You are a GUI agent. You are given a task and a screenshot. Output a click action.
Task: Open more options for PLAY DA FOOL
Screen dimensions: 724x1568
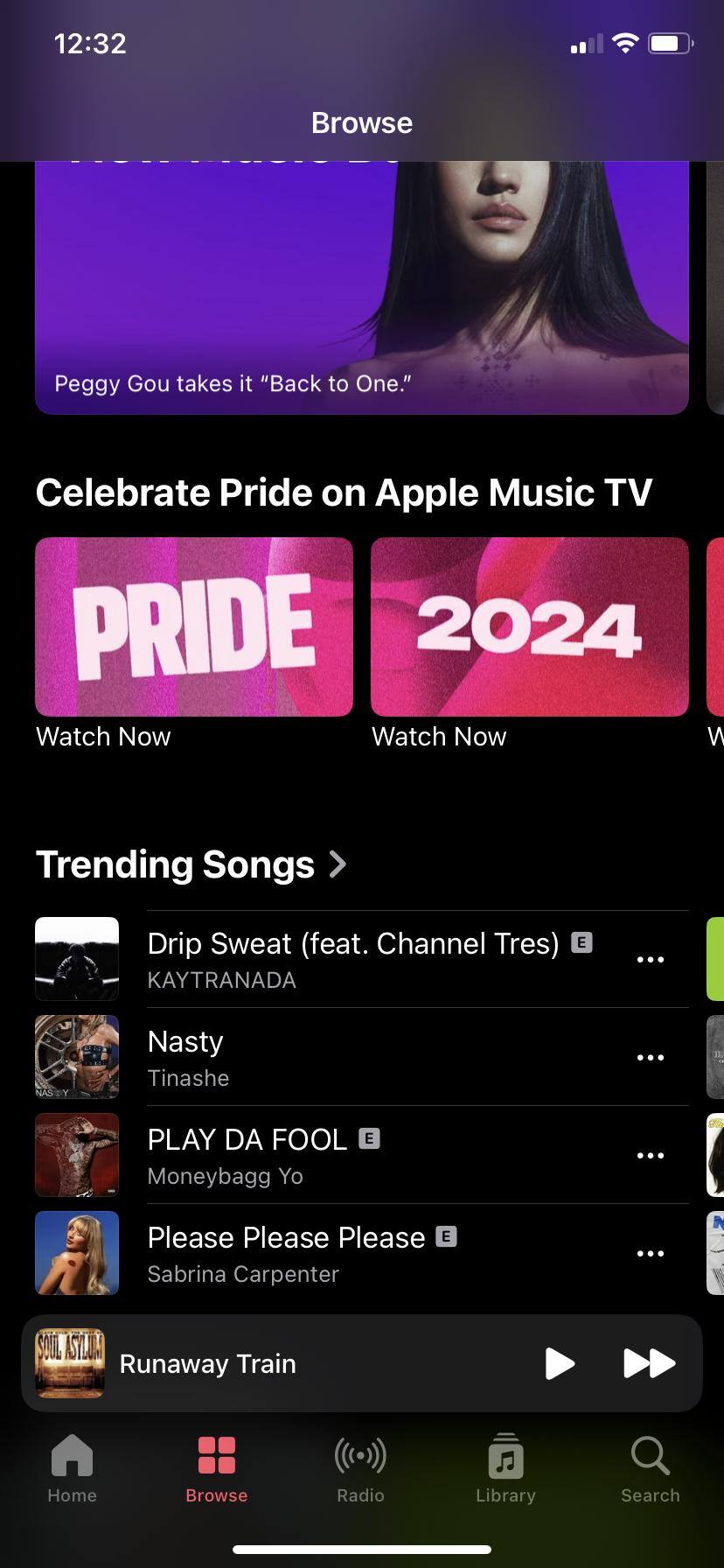tap(651, 1156)
